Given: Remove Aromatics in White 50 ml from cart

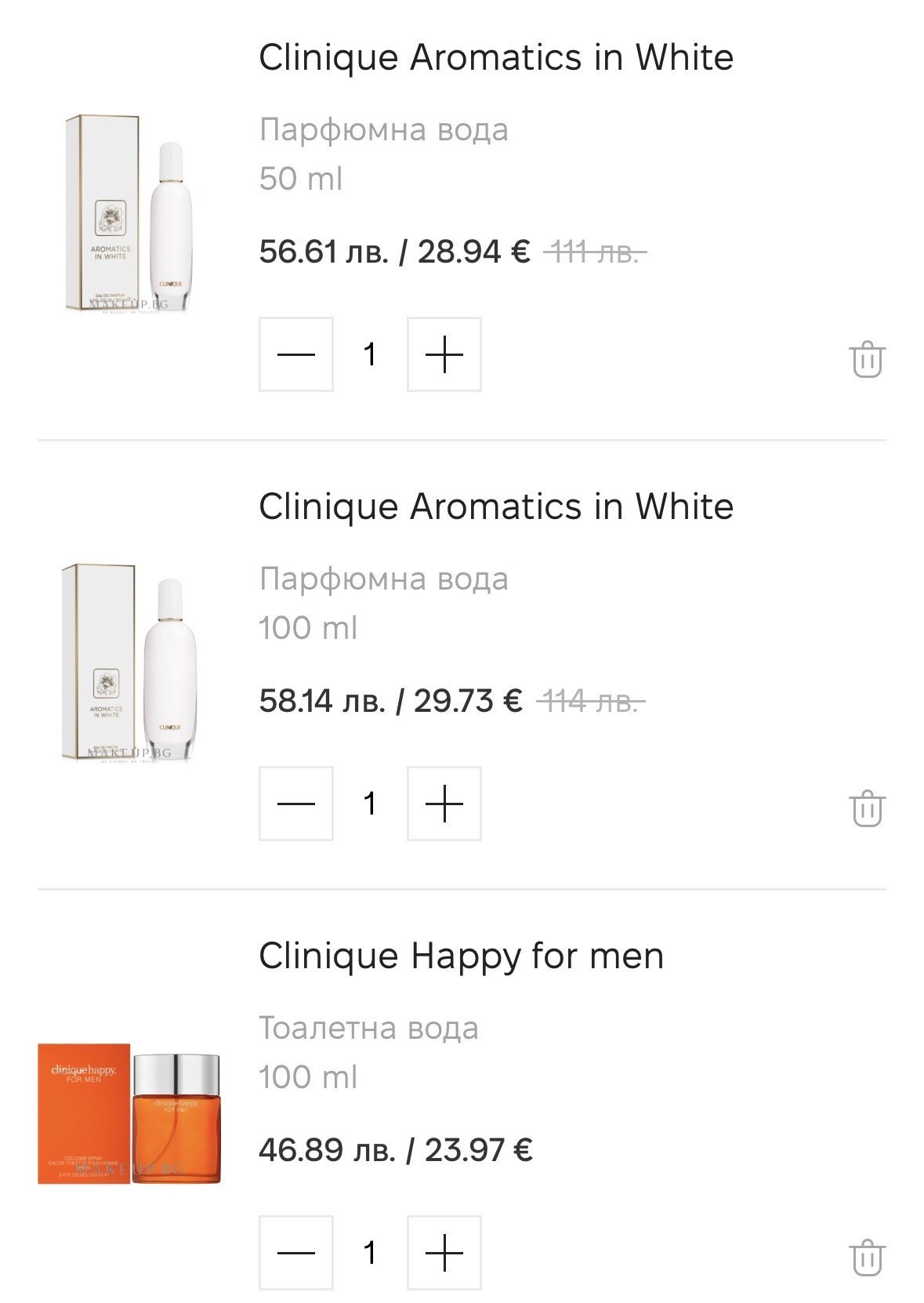Looking at the screenshot, I should coord(867,360).
